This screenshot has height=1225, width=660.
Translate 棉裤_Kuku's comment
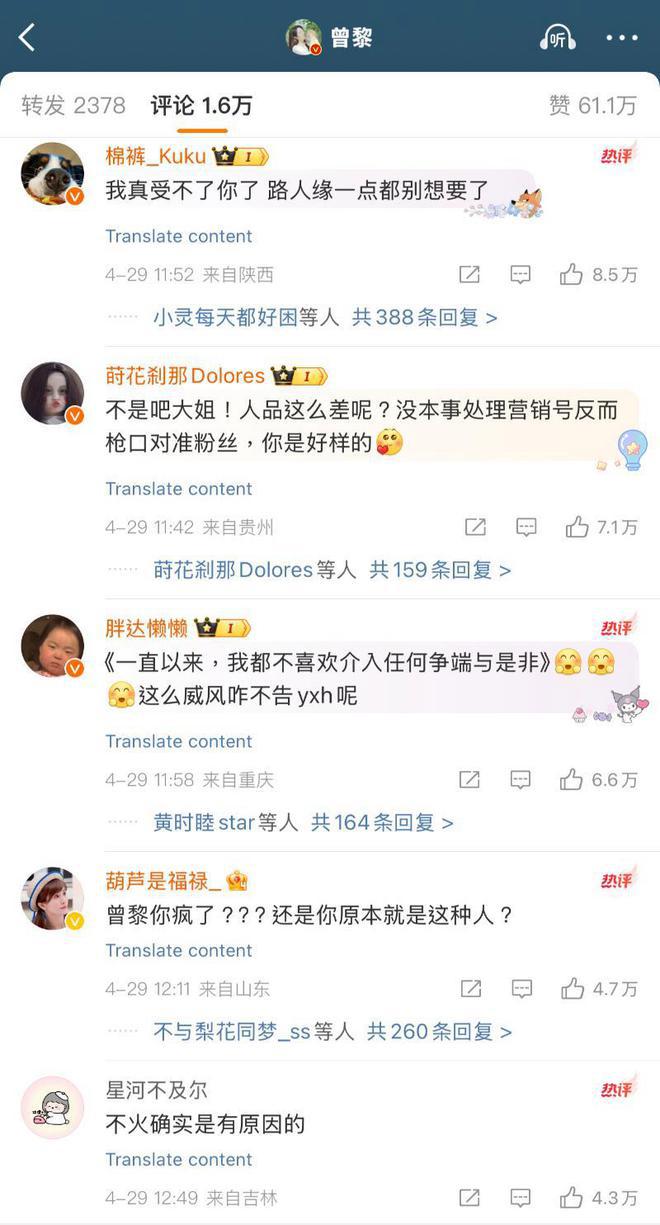(179, 236)
